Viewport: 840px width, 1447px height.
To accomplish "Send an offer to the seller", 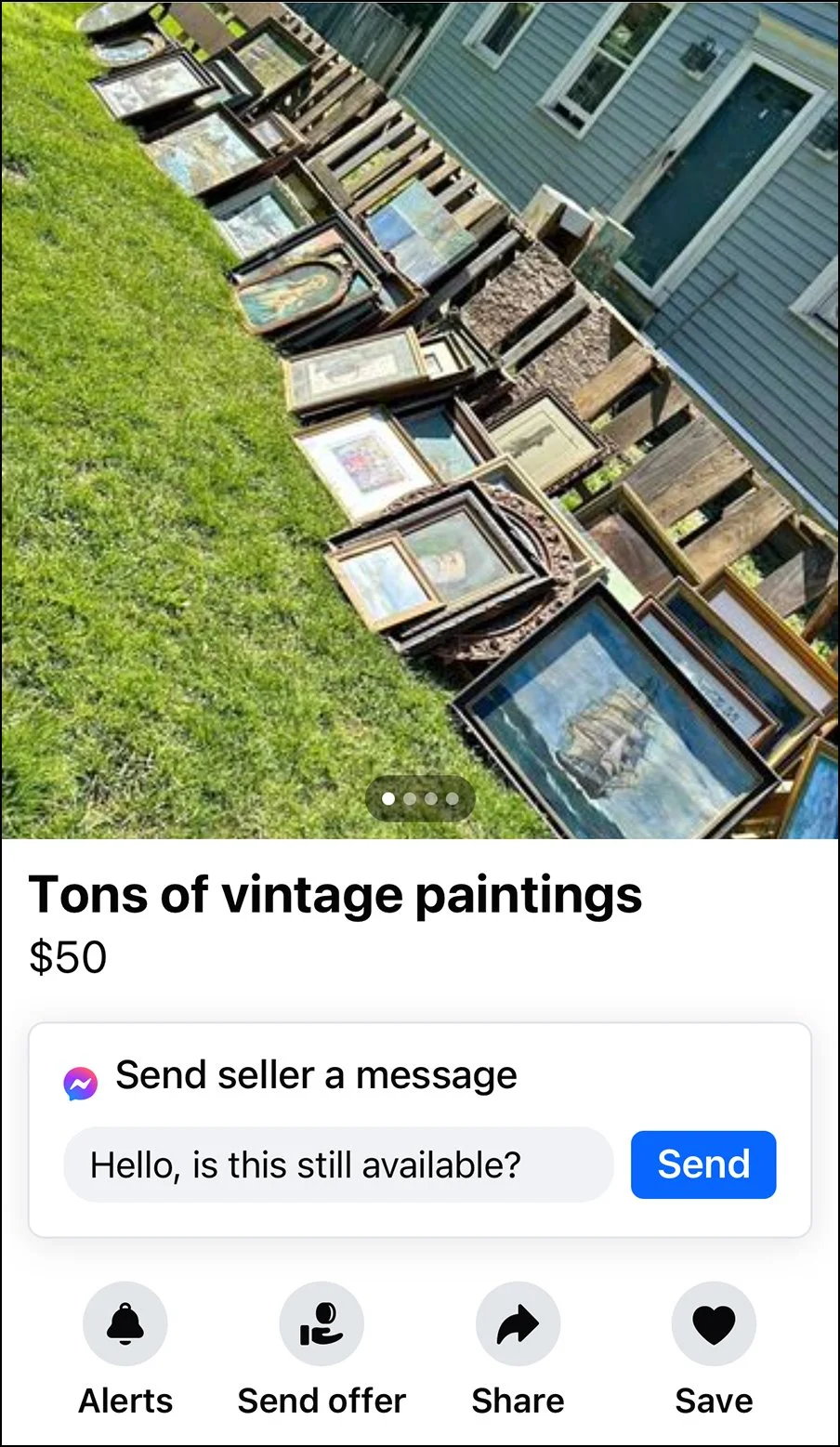I will [322, 1323].
